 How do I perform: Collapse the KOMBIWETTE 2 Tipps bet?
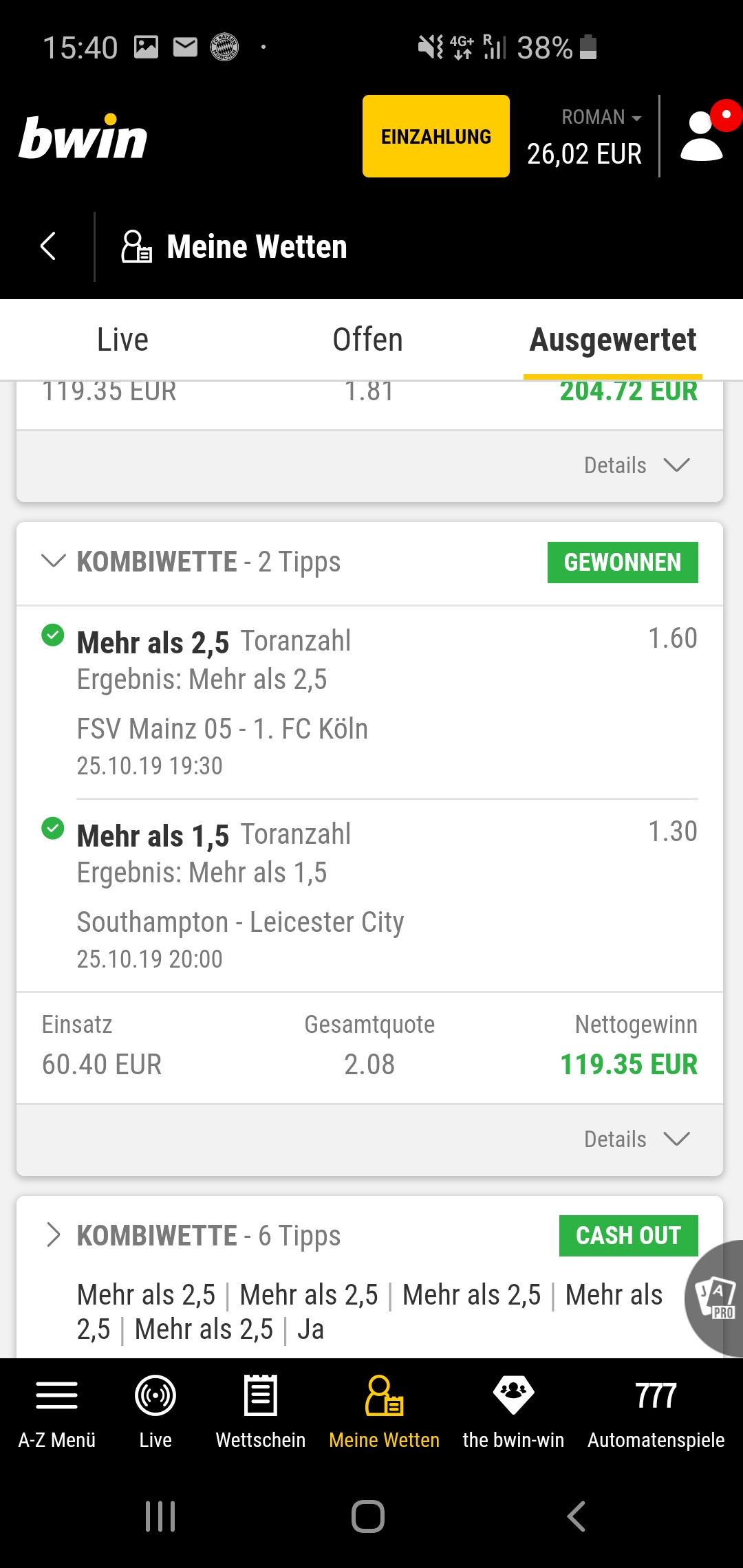(54, 561)
